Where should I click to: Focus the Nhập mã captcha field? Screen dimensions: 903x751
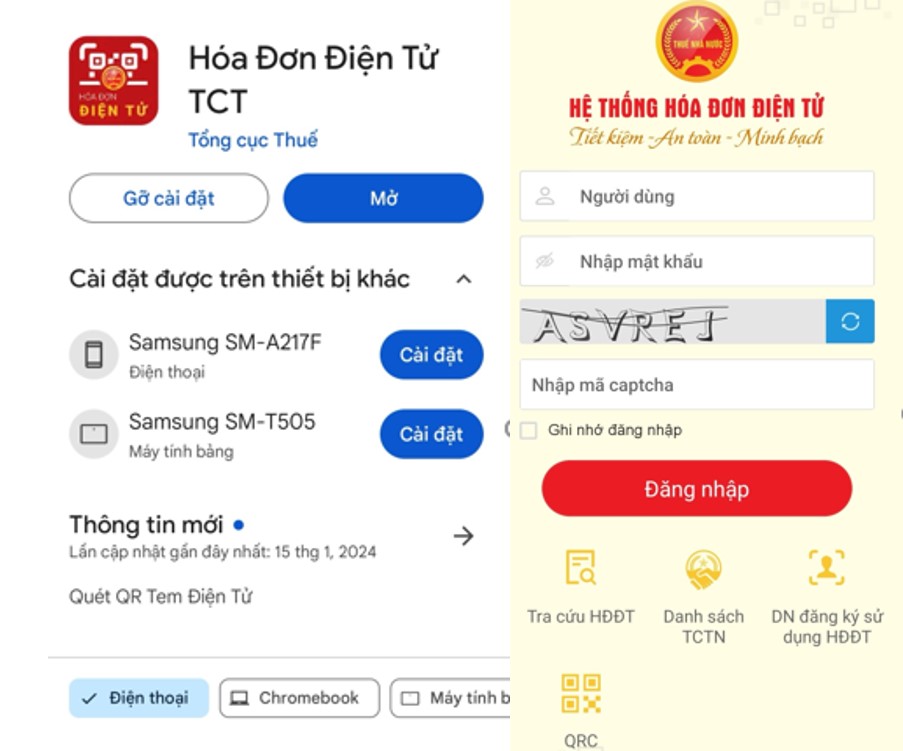point(696,385)
